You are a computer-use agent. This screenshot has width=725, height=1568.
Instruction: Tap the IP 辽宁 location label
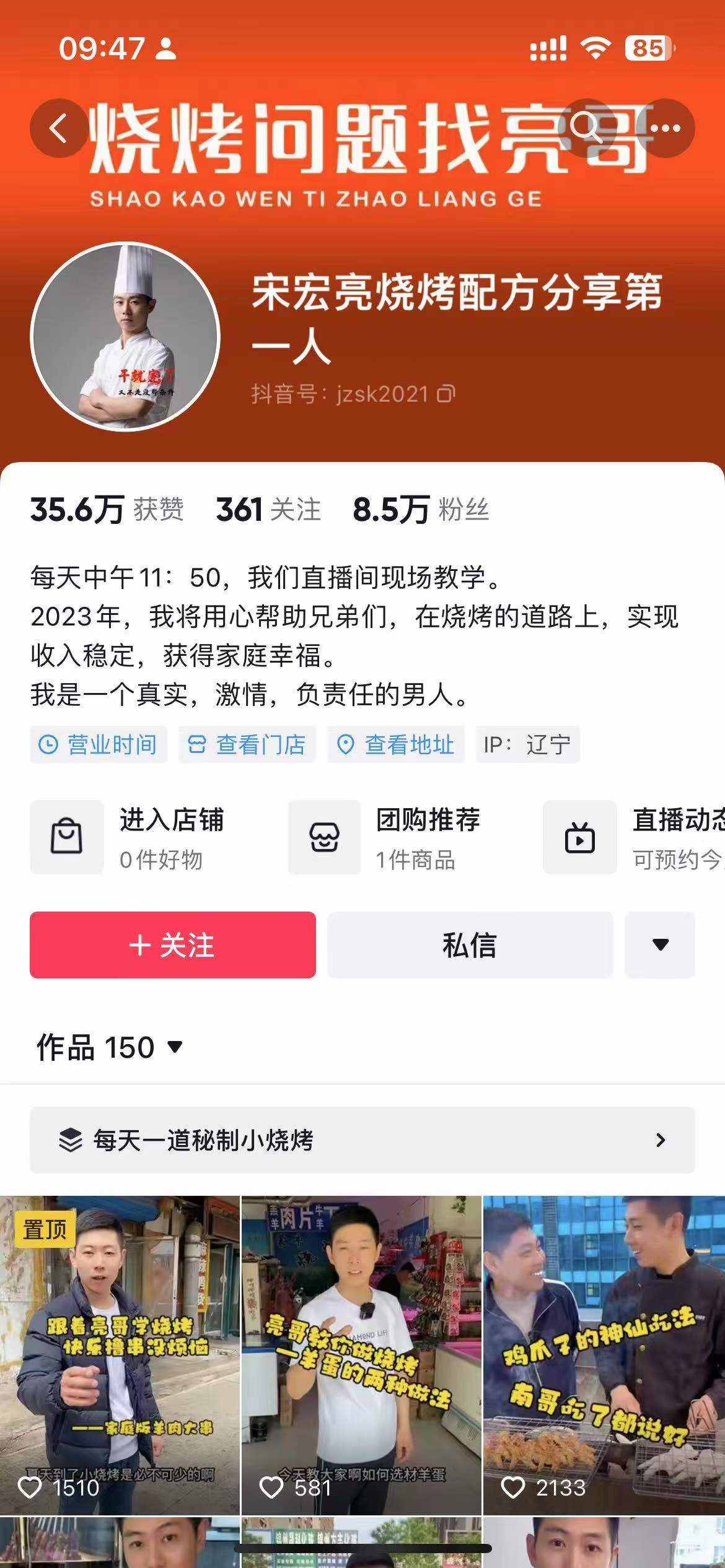click(x=528, y=745)
